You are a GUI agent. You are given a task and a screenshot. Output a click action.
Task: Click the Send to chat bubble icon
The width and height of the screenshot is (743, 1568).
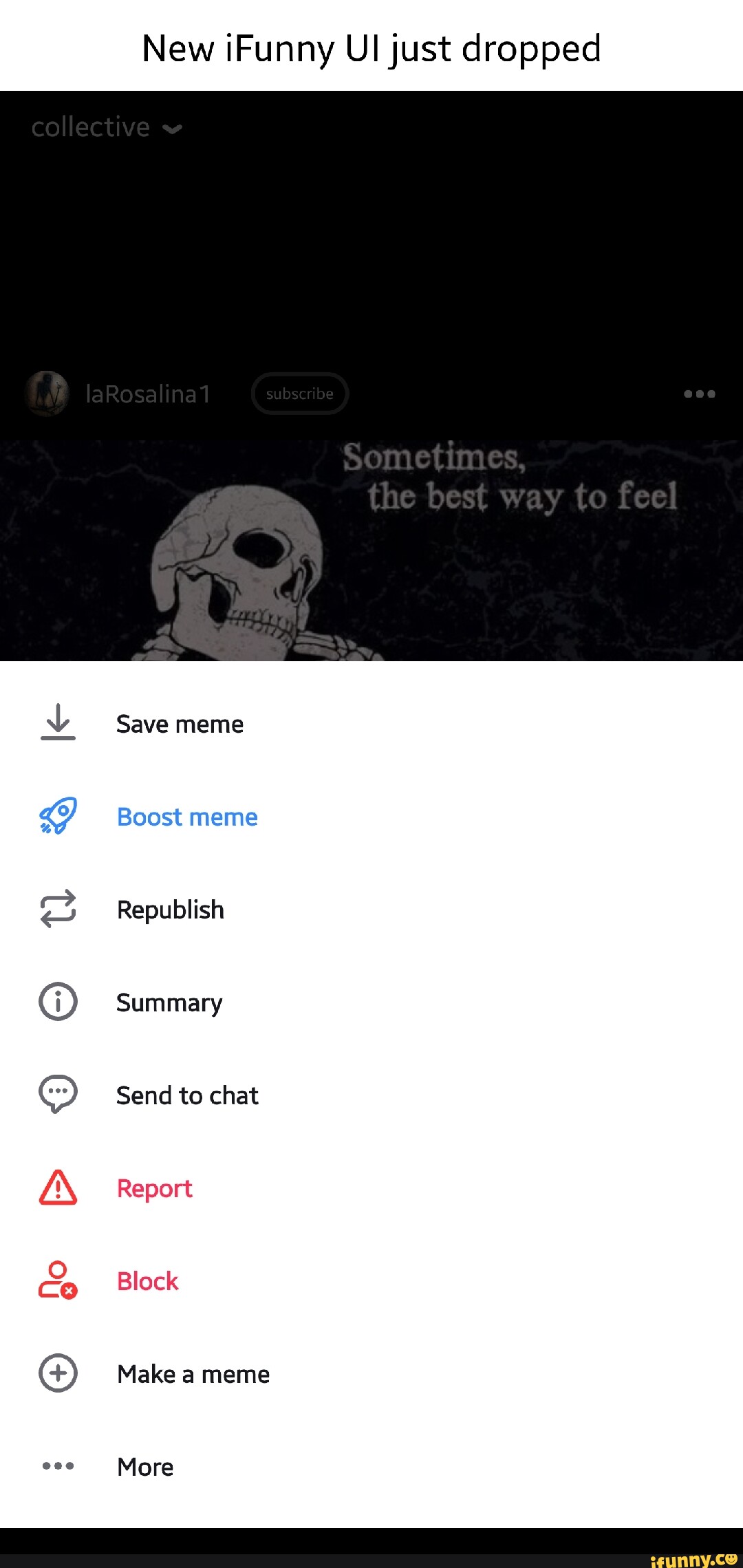(x=58, y=1095)
